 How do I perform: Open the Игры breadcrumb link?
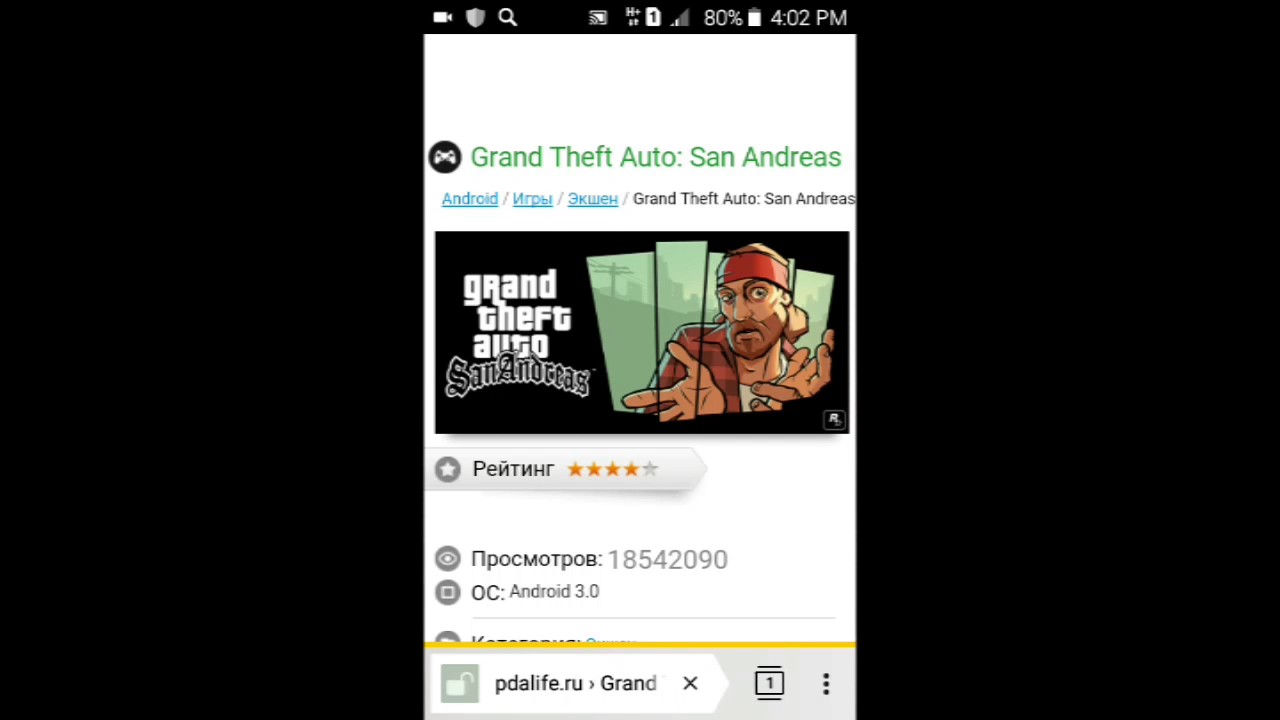(x=532, y=199)
